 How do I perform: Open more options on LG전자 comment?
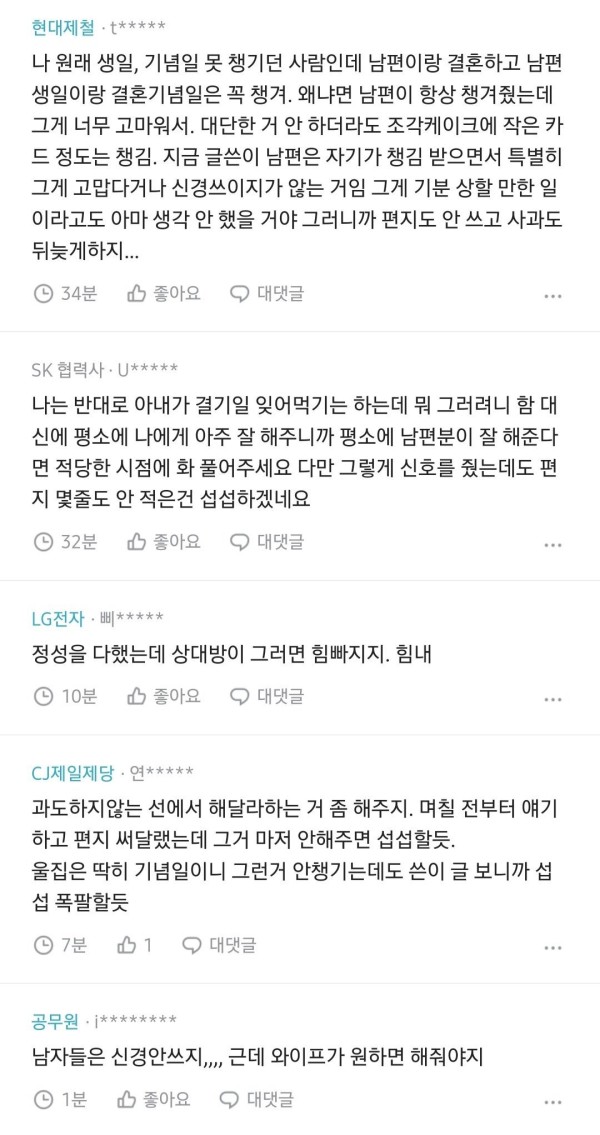(552, 698)
